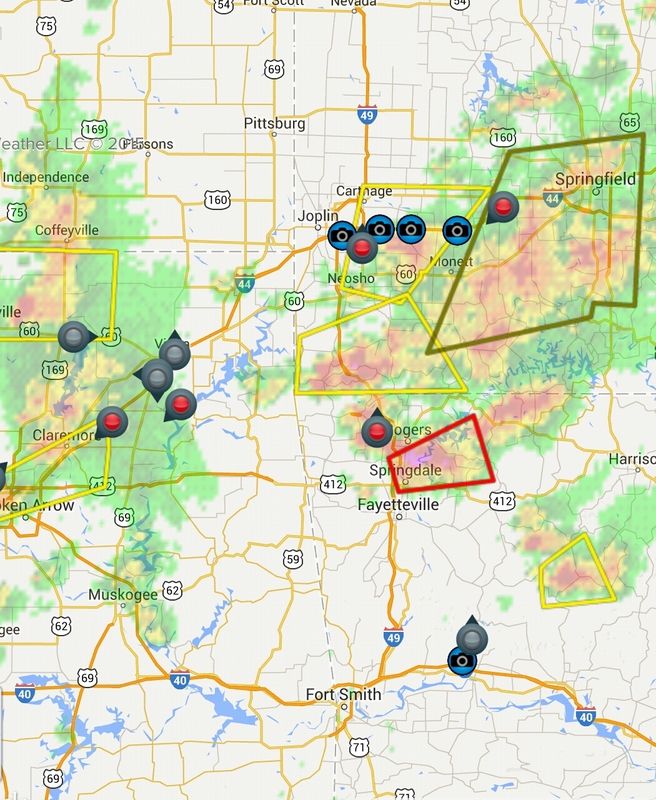
Task: Select the small yellow warning polygon south of Harrison
Action: point(576,574)
